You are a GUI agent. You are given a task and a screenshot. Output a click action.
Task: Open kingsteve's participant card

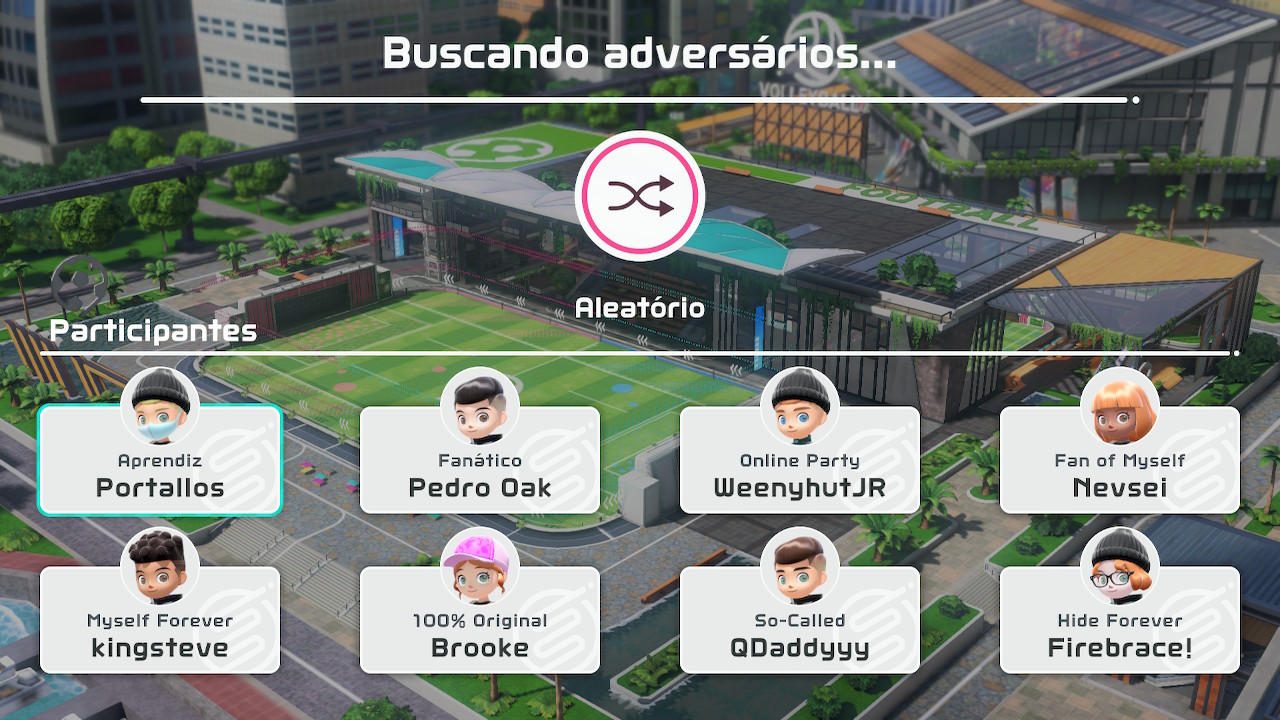[x=160, y=622]
